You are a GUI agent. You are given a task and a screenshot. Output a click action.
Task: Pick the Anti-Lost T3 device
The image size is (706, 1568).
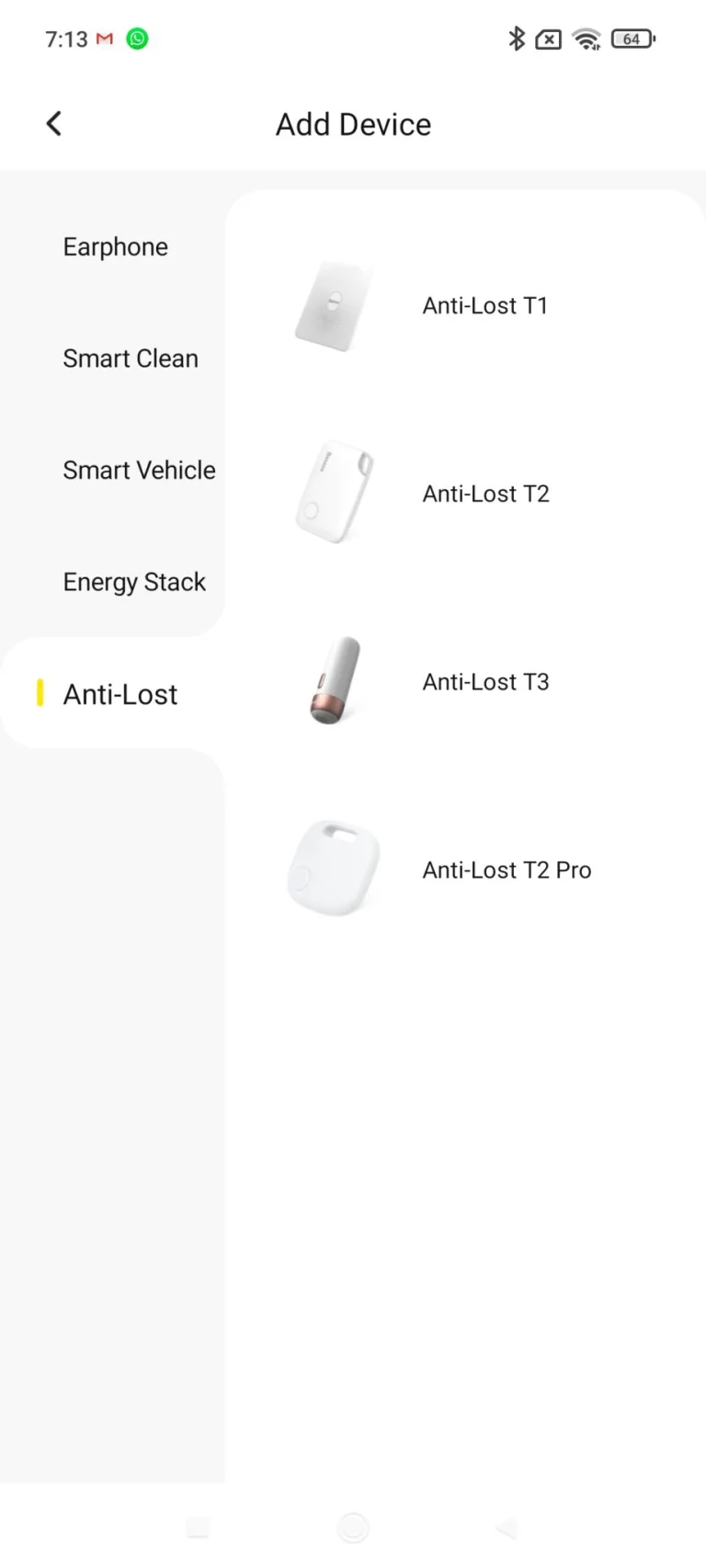click(x=485, y=682)
